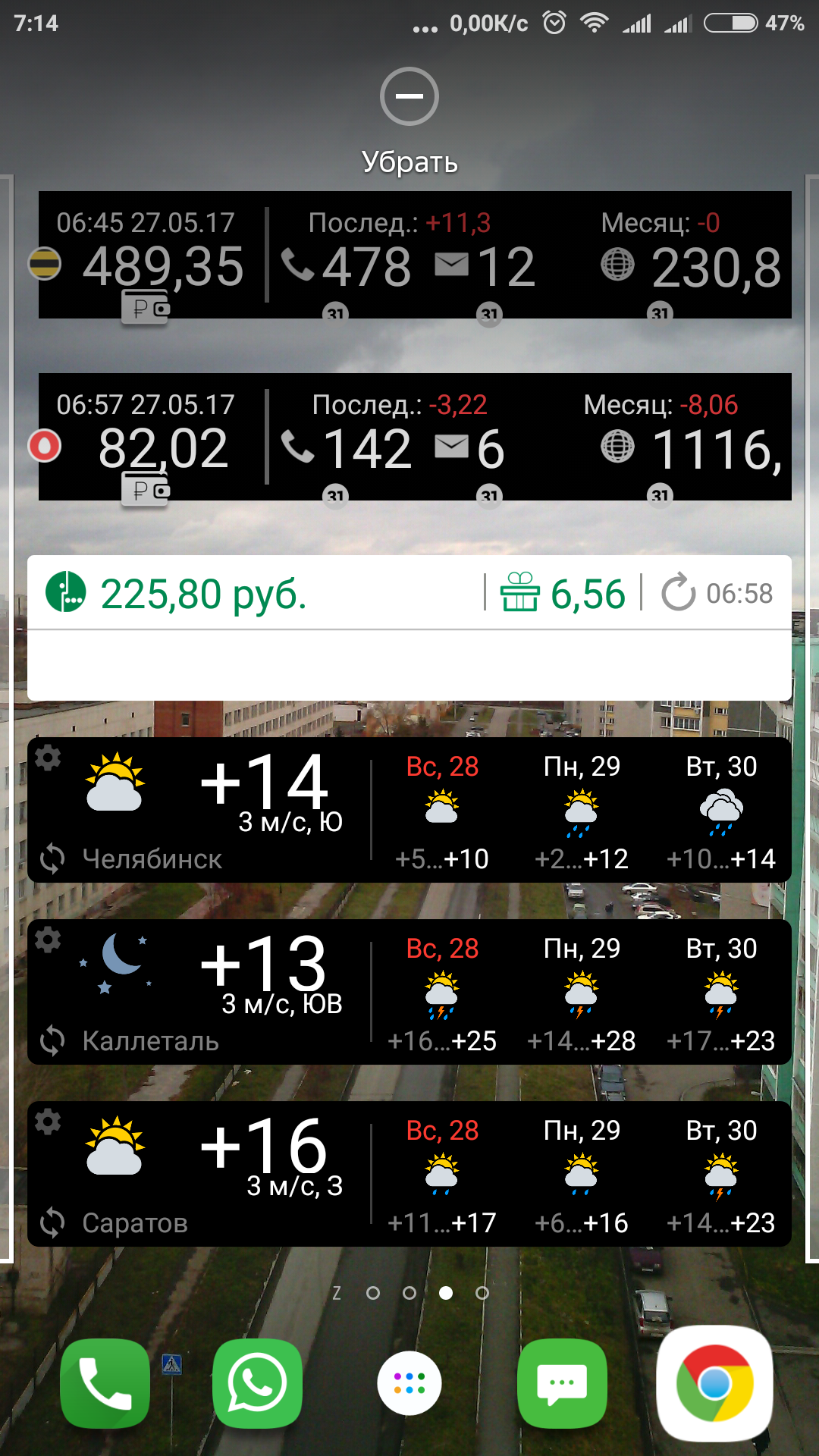This screenshot has height=1456, width=819.
Task: Refresh the 225,80 руб. balance widget
Action: point(678,593)
